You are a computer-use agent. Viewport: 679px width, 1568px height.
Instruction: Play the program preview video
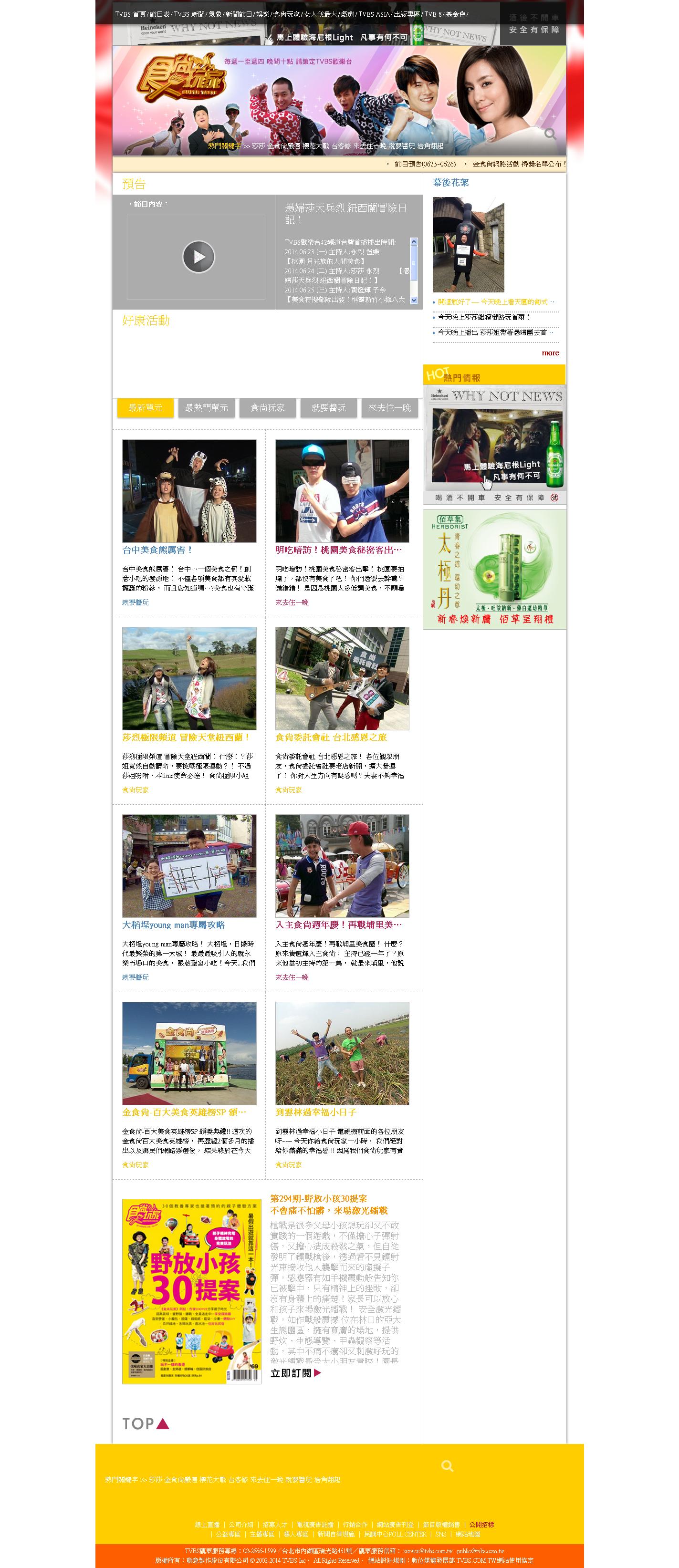pyautogui.click(x=198, y=257)
